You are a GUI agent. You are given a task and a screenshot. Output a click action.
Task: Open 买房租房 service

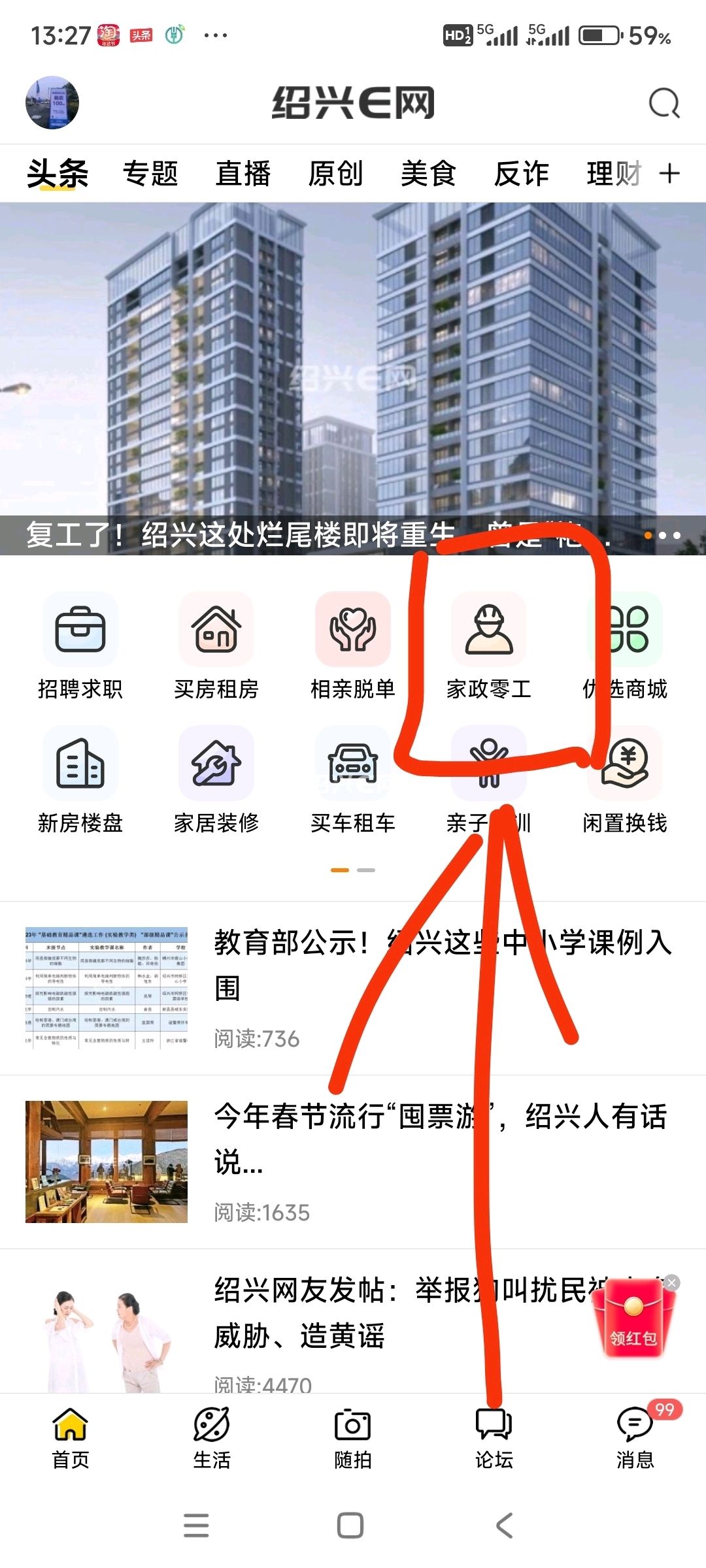click(216, 645)
